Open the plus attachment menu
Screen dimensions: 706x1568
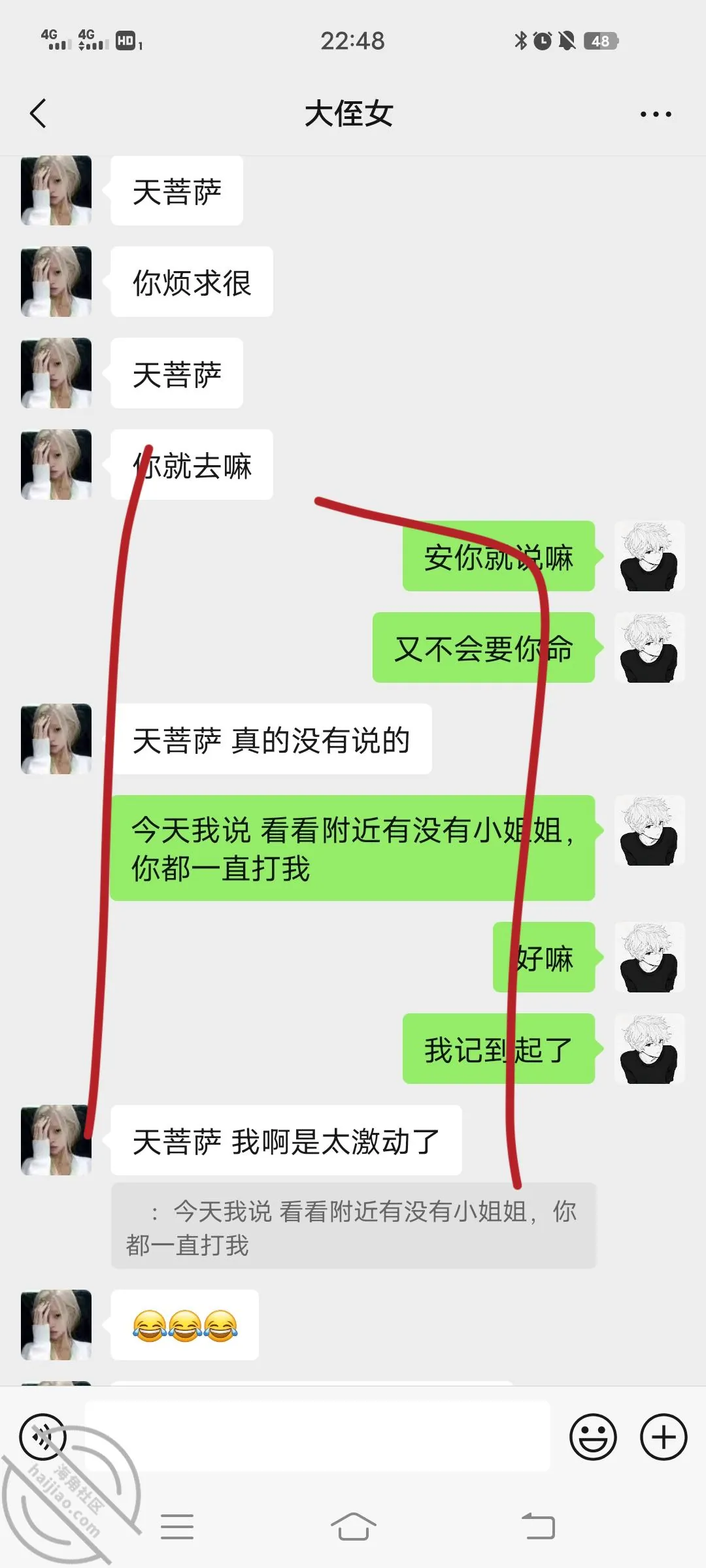pyautogui.click(x=664, y=1437)
